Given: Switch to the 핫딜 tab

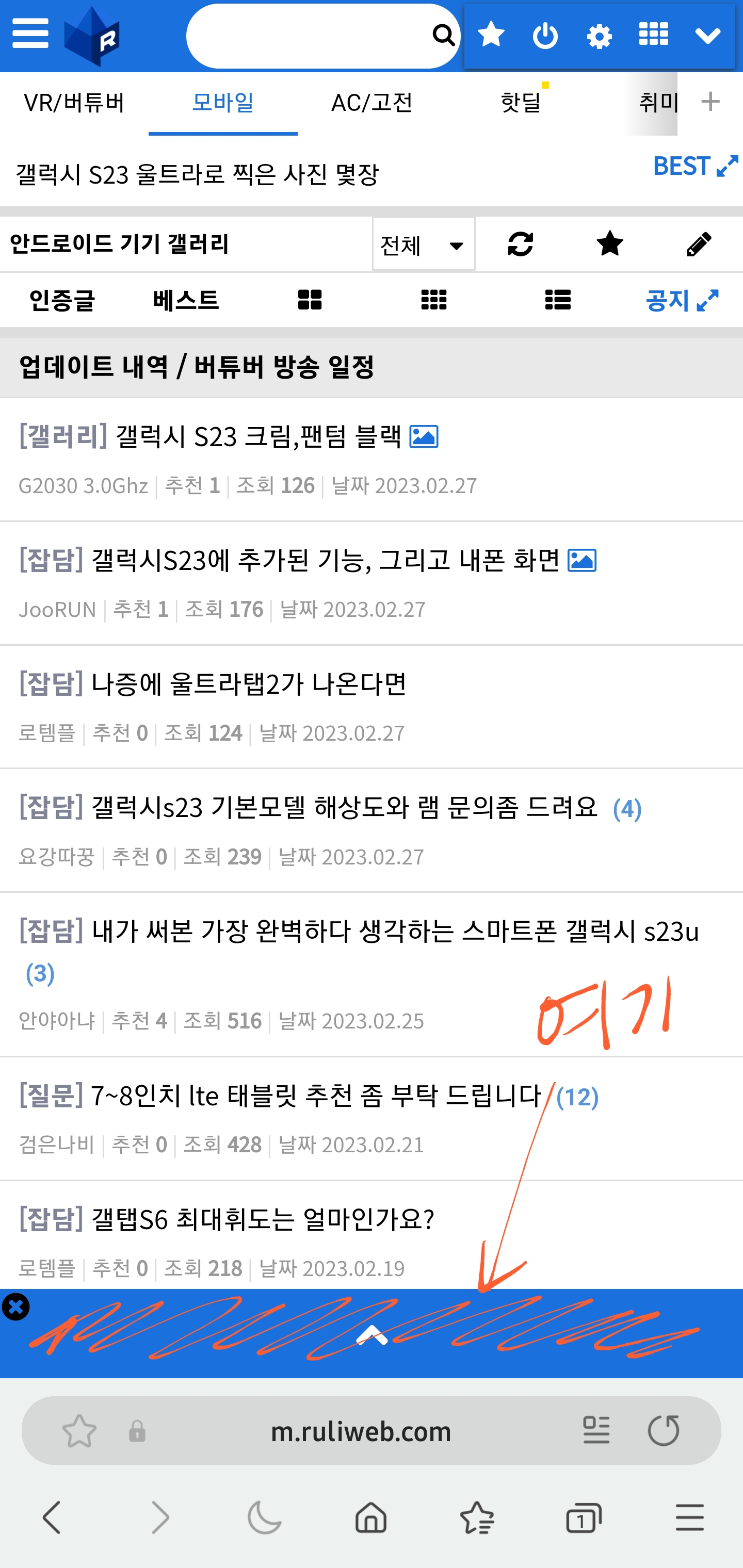Looking at the screenshot, I should coord(521,102).
